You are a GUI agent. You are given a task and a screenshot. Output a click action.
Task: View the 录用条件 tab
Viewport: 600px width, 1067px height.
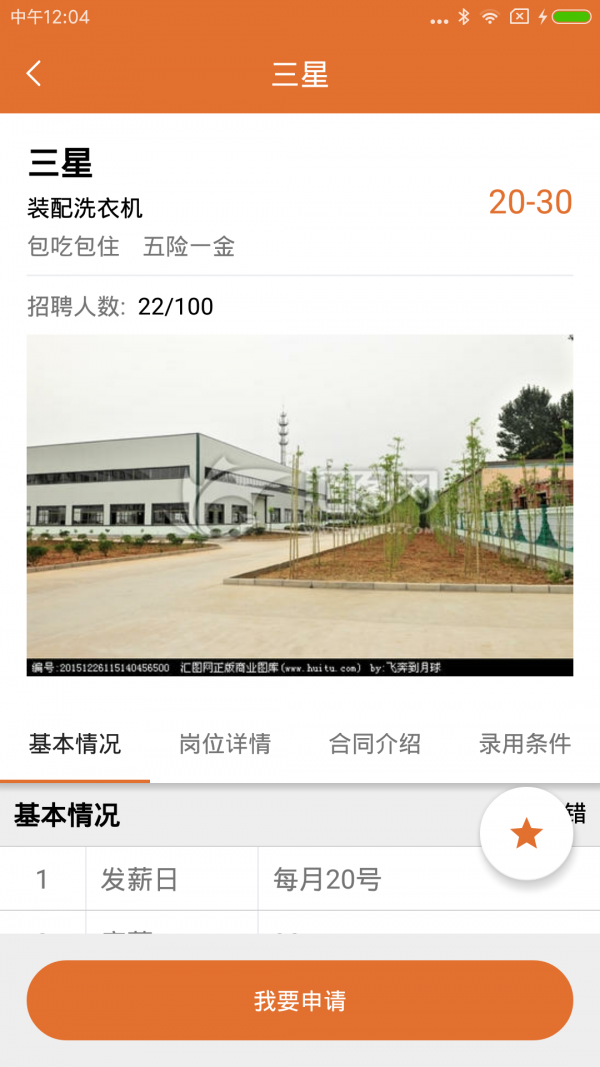(524, 744)
